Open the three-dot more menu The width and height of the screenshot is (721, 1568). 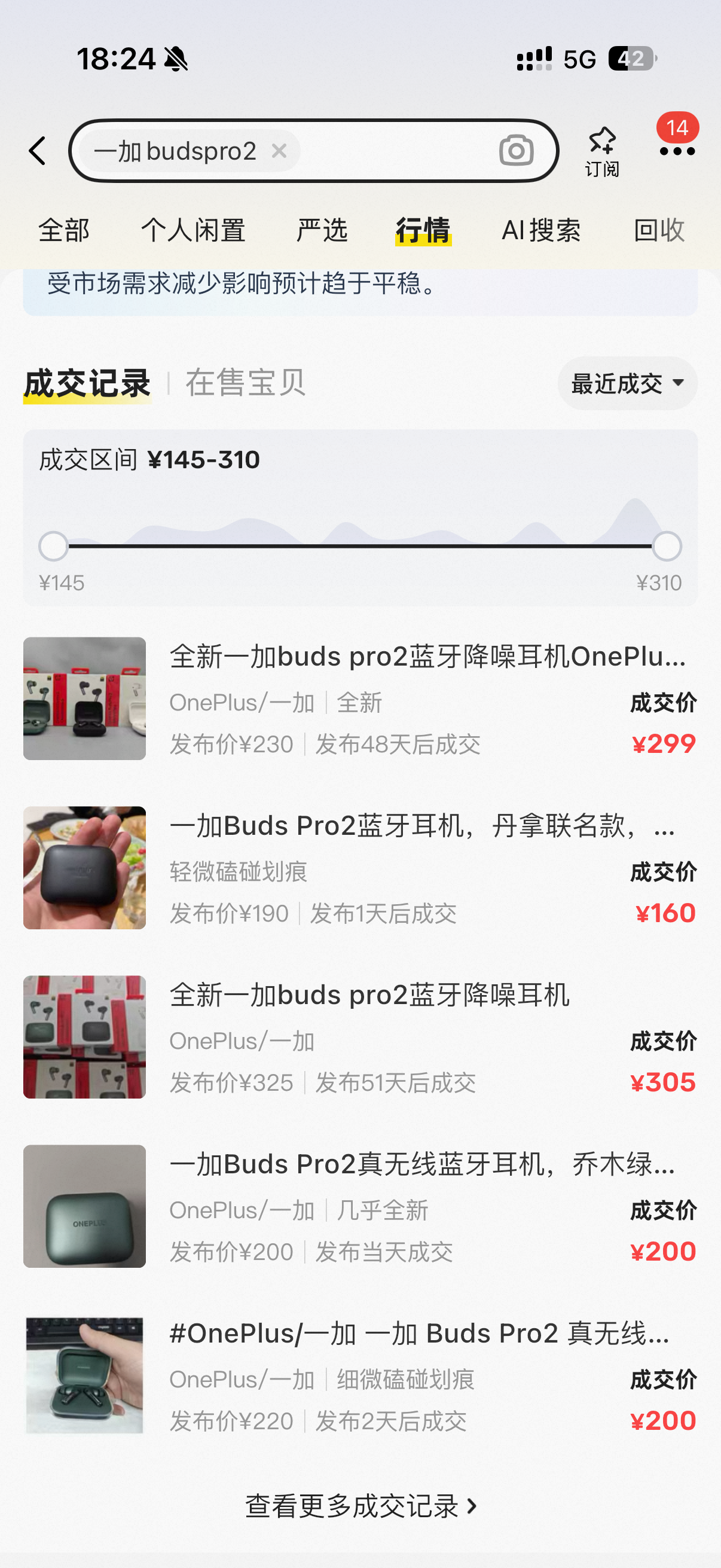tap(677, 151)
